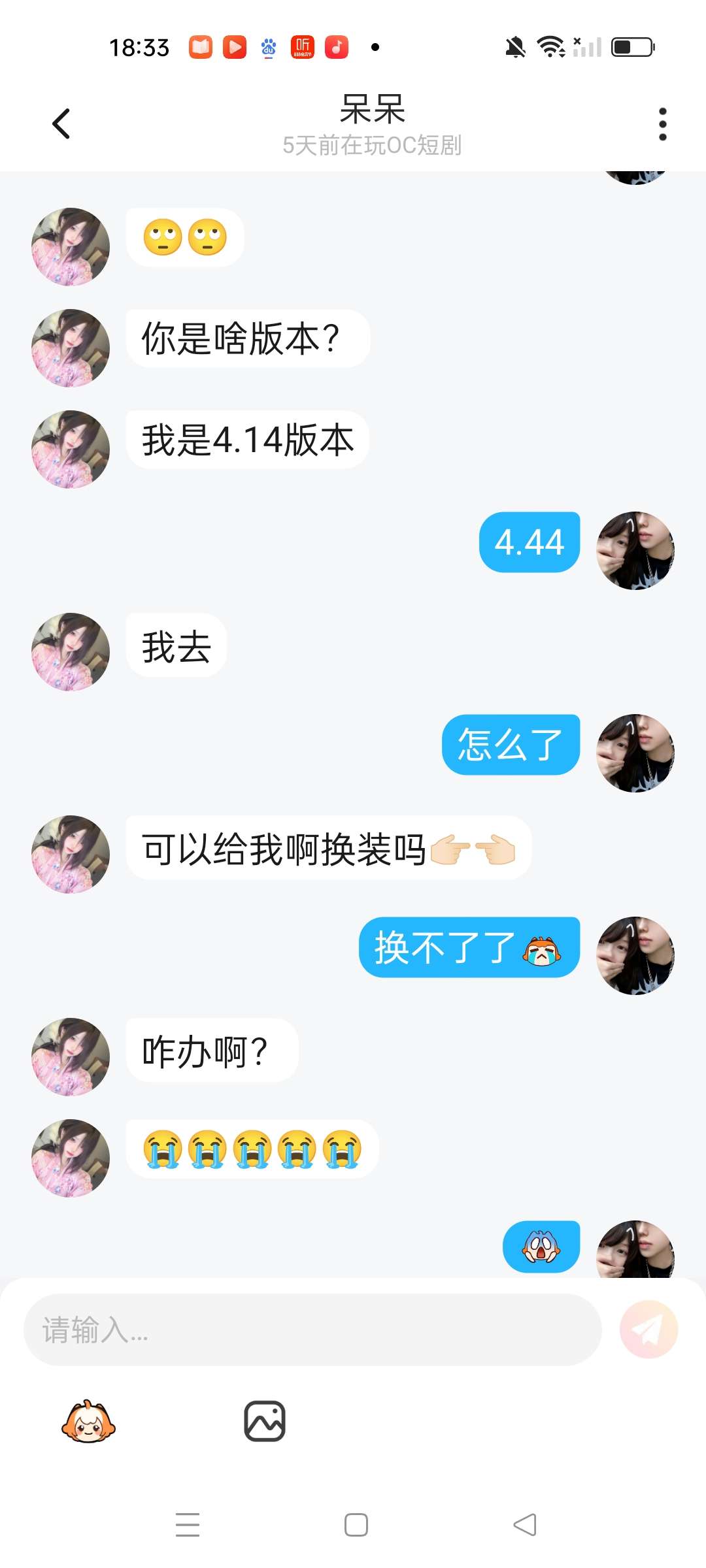Attach a picture from the gallery
The image size is (706, 1568).
[x=265, y=1422]
